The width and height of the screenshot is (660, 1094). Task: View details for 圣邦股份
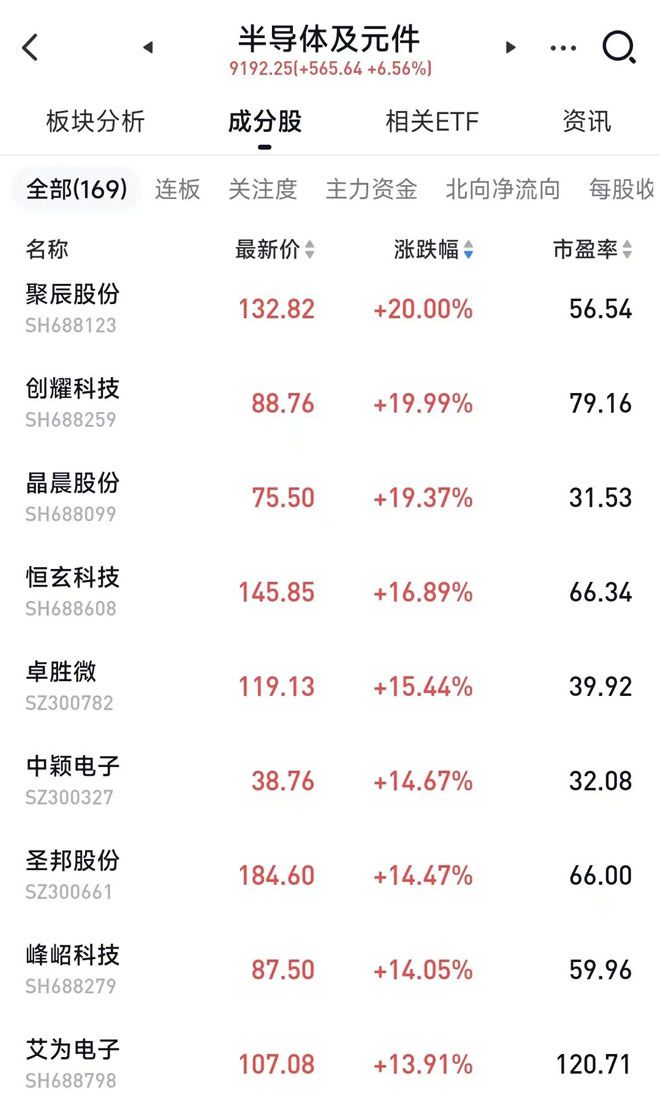click(330, 875)
